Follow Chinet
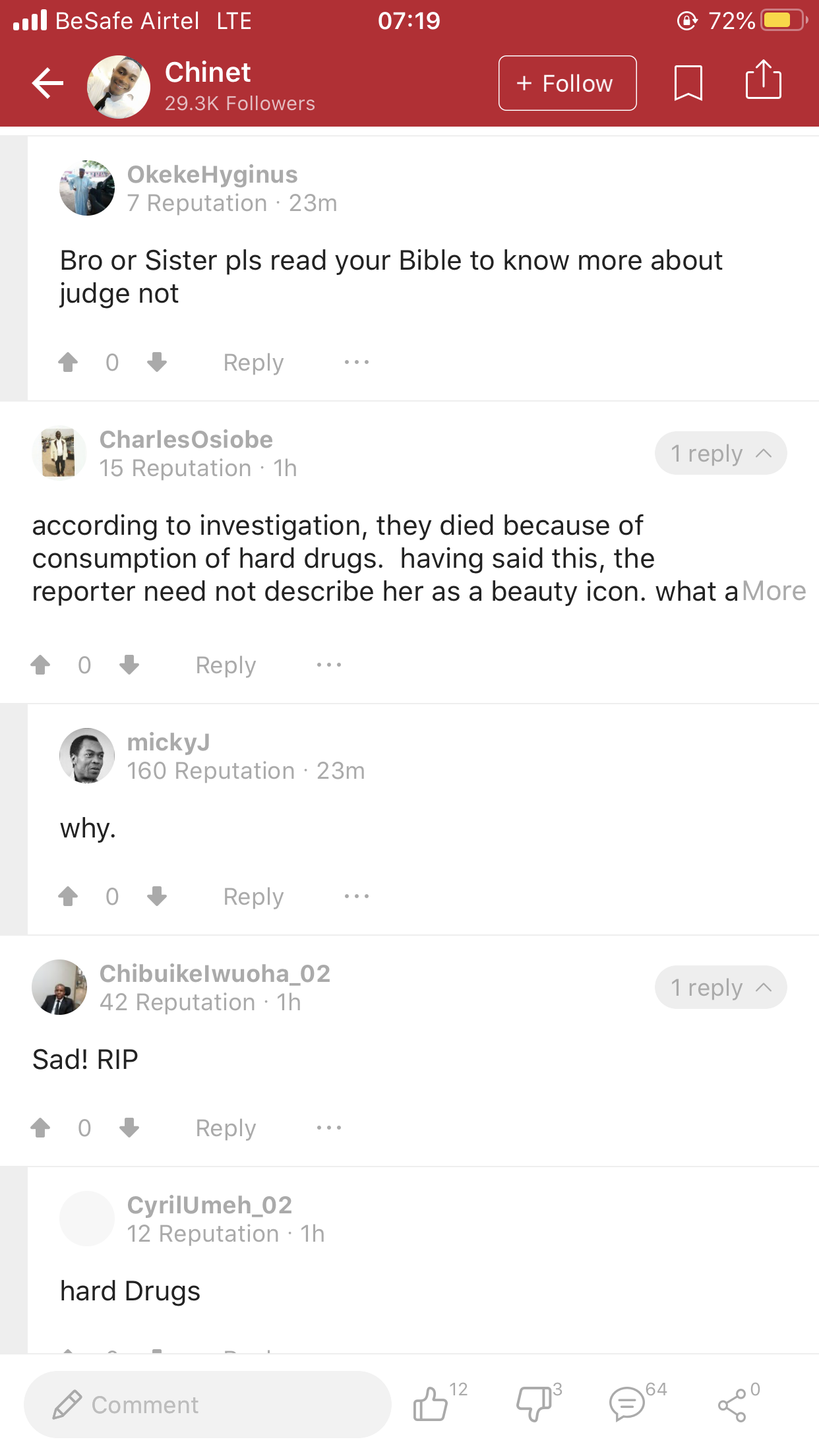The height and width of the screenshot is (1456, 819). [x=567, y=83]
